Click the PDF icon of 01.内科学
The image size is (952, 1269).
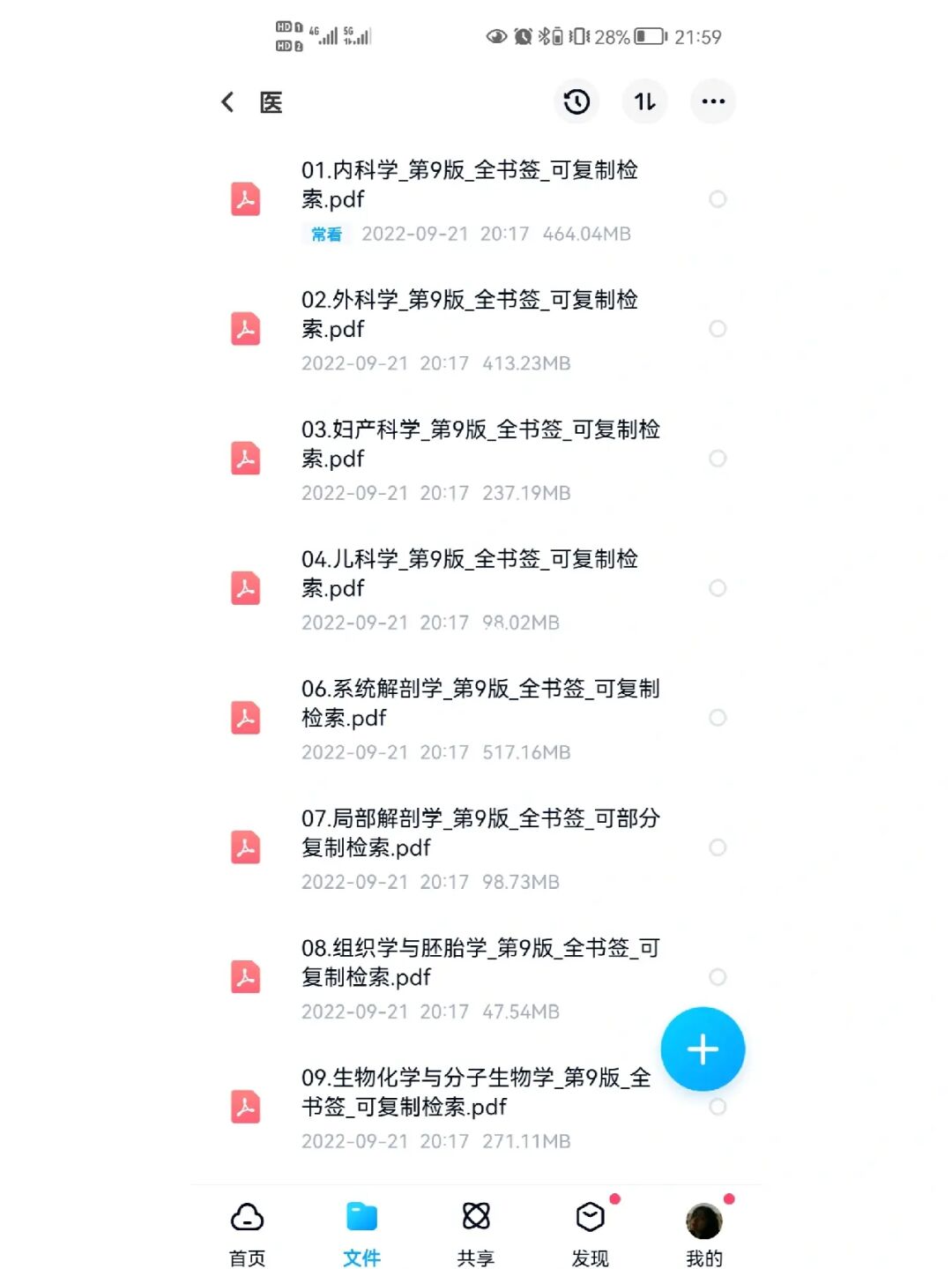tap(246, 200)
